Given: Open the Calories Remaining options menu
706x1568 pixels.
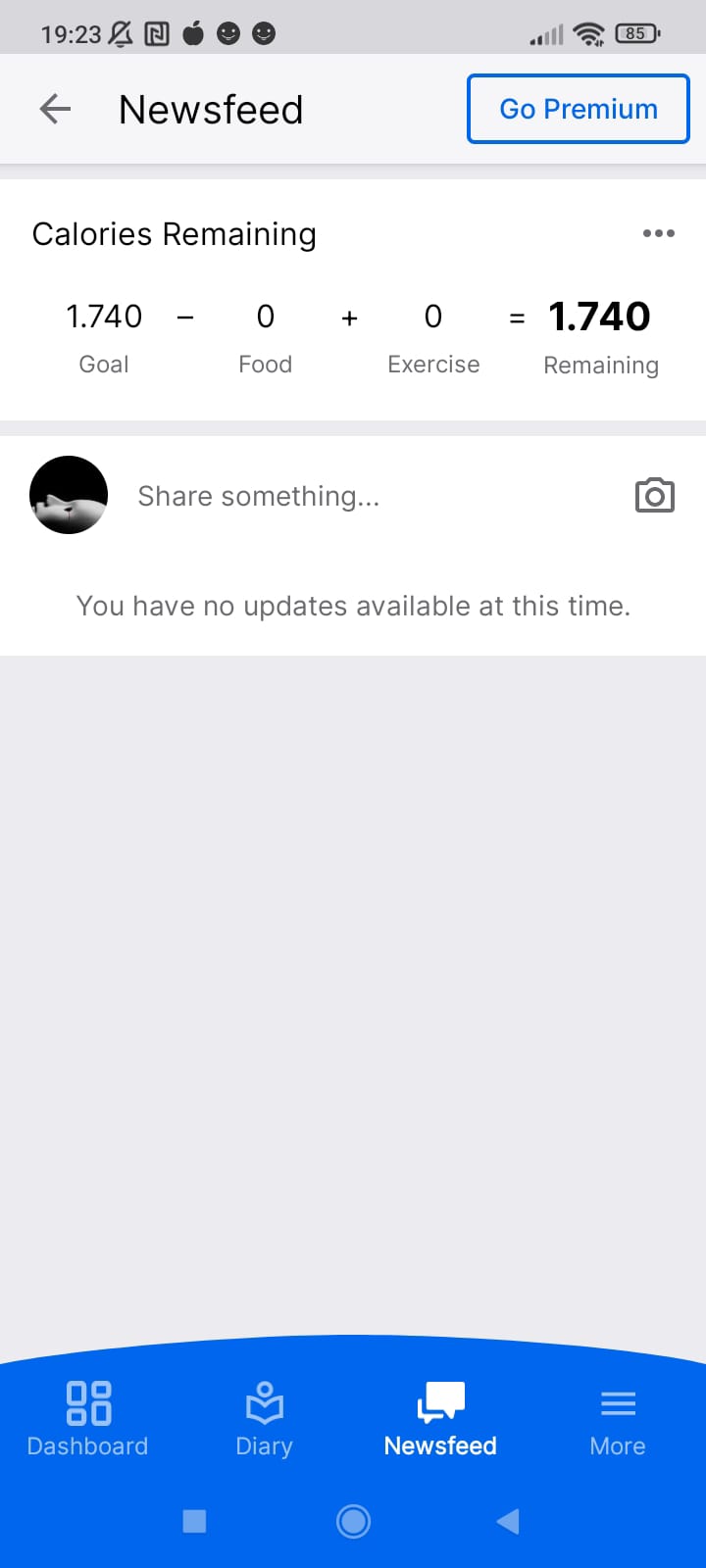Looking at the screenshot, I should coord(658,233).
